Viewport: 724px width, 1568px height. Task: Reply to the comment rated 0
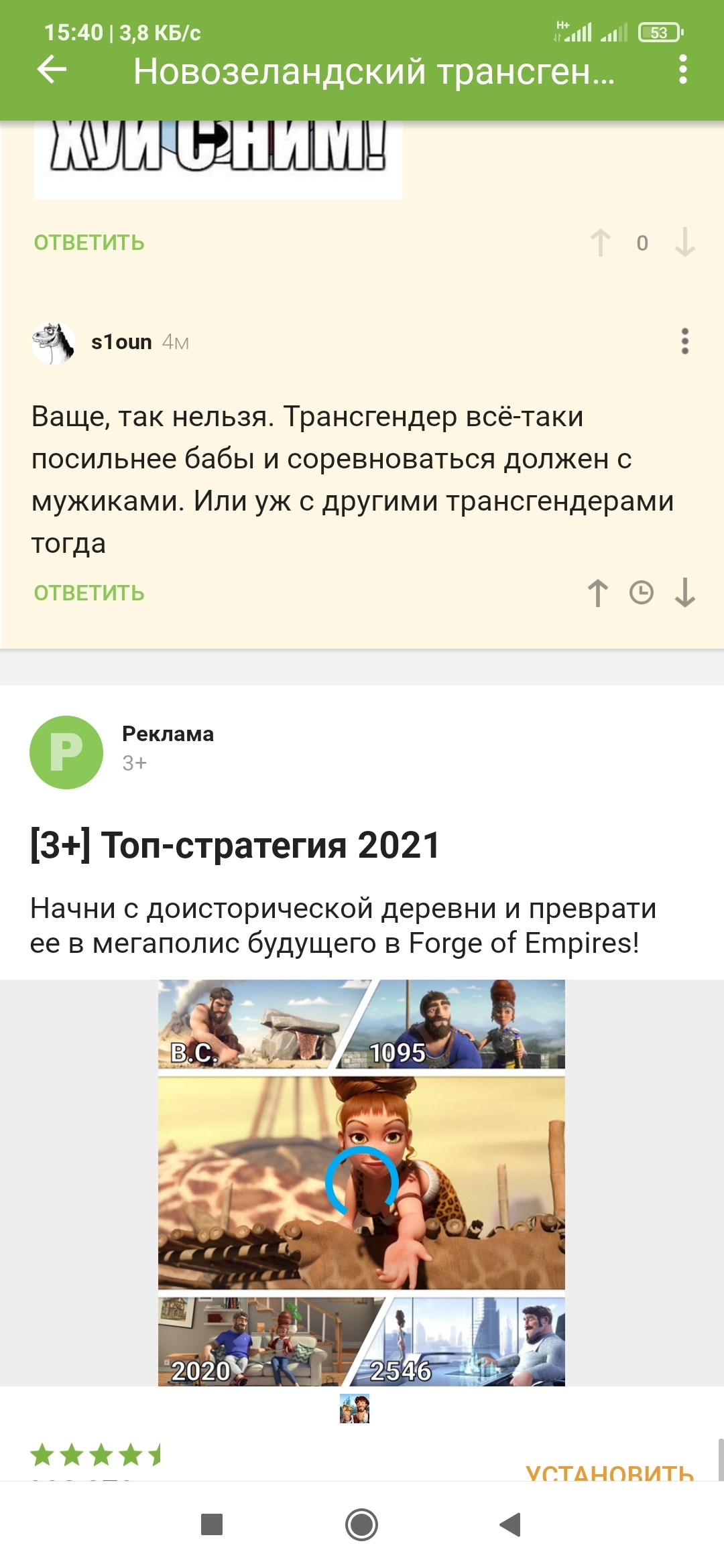pos(89,243)
